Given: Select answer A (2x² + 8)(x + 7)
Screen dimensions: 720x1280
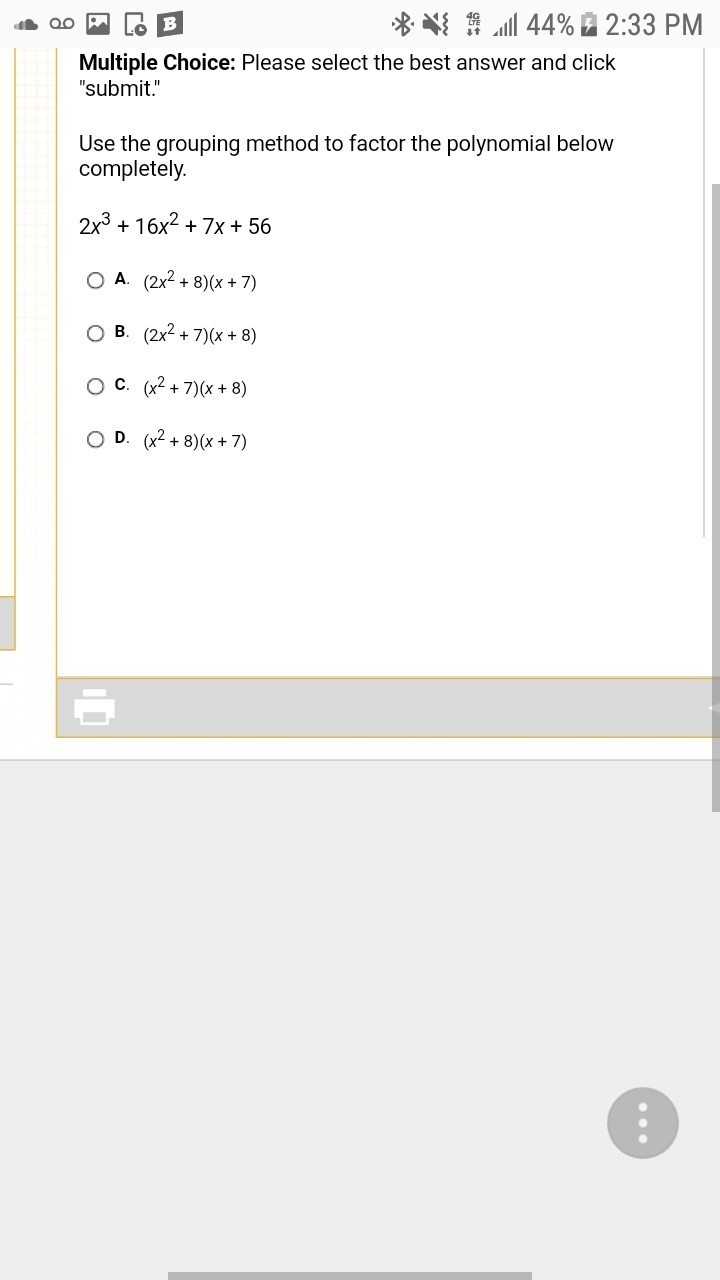Looking at the screenshot, I should coord(96,281).
